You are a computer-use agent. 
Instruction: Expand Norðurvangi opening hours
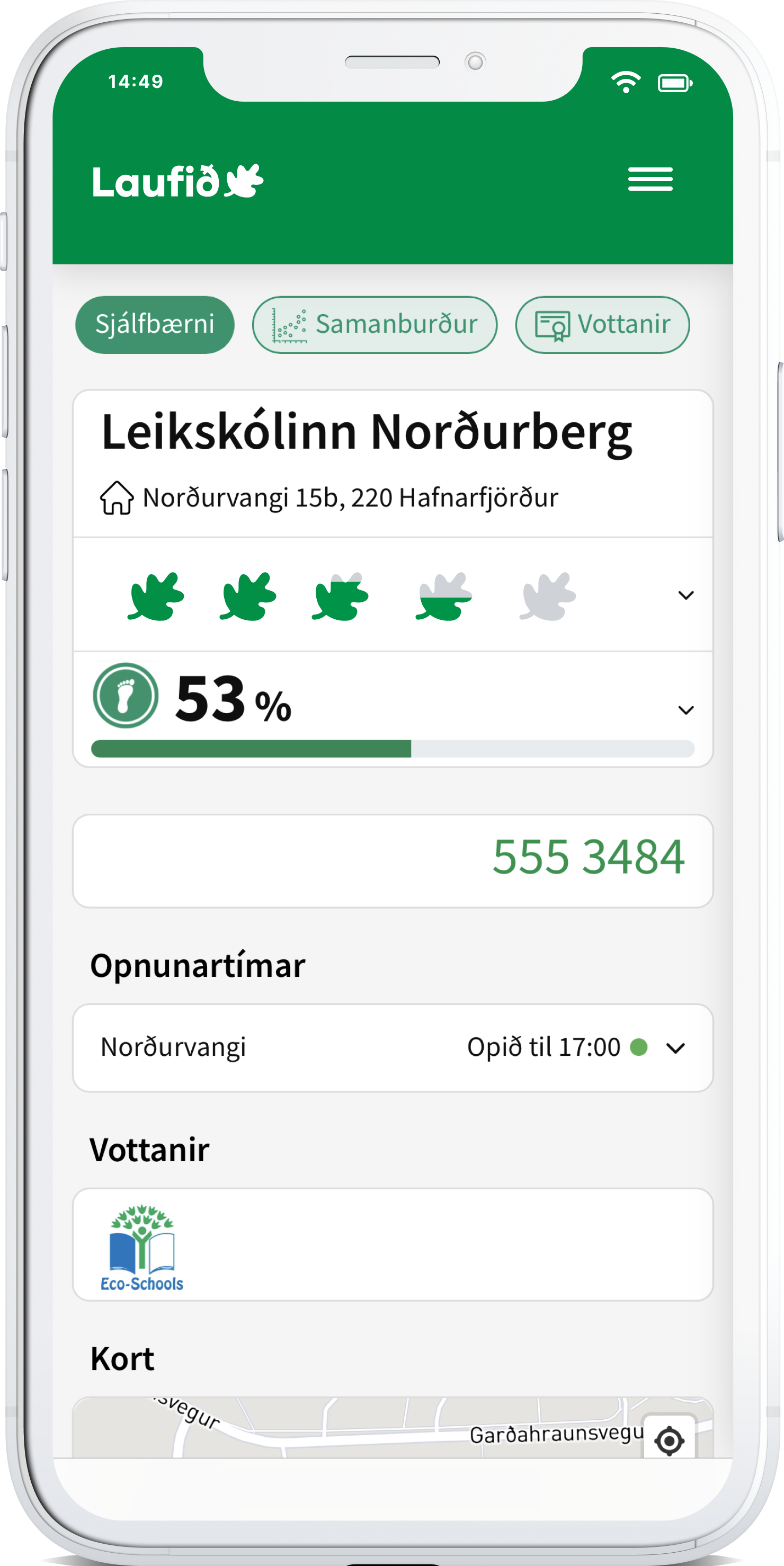point(675,1047)
